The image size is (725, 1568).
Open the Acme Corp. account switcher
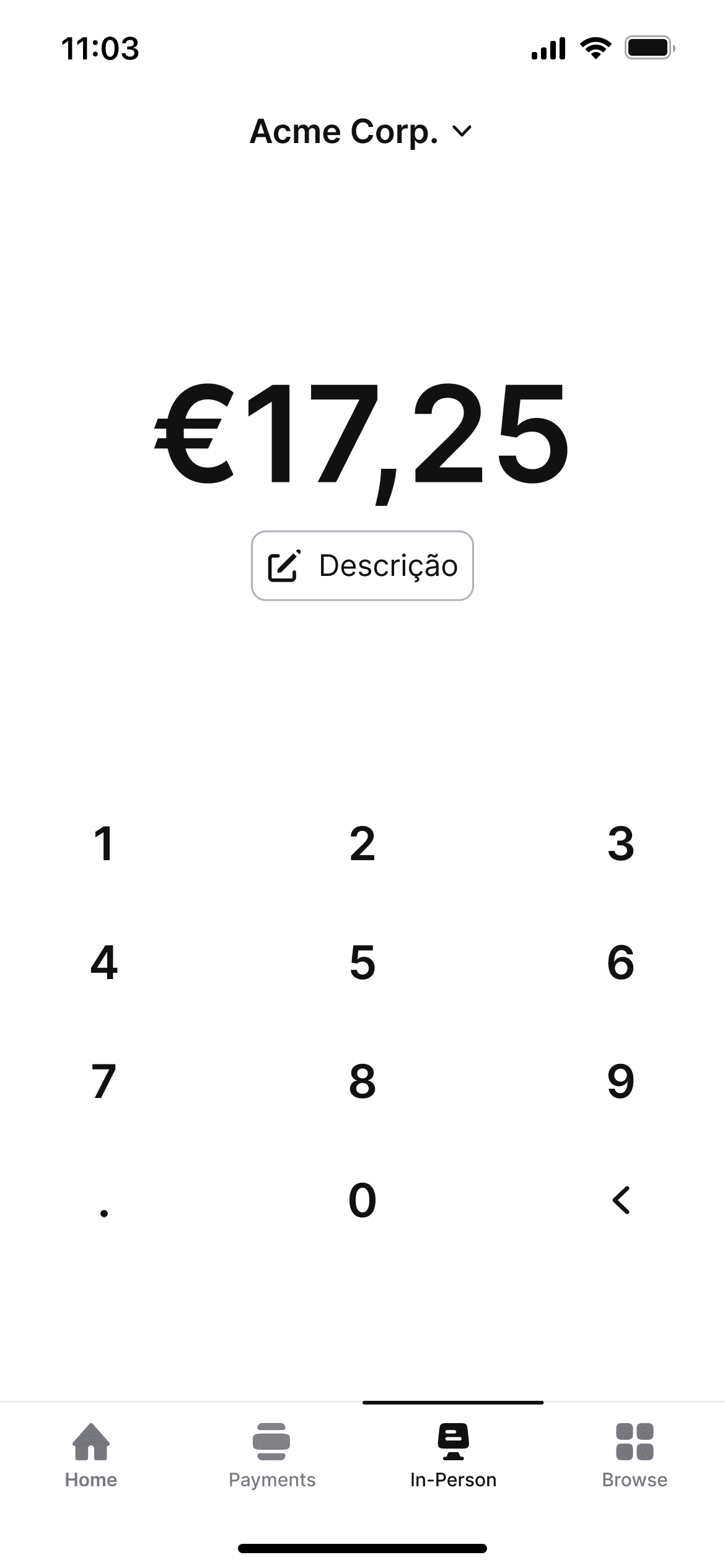pyautogui.click(x=361, y=132)
